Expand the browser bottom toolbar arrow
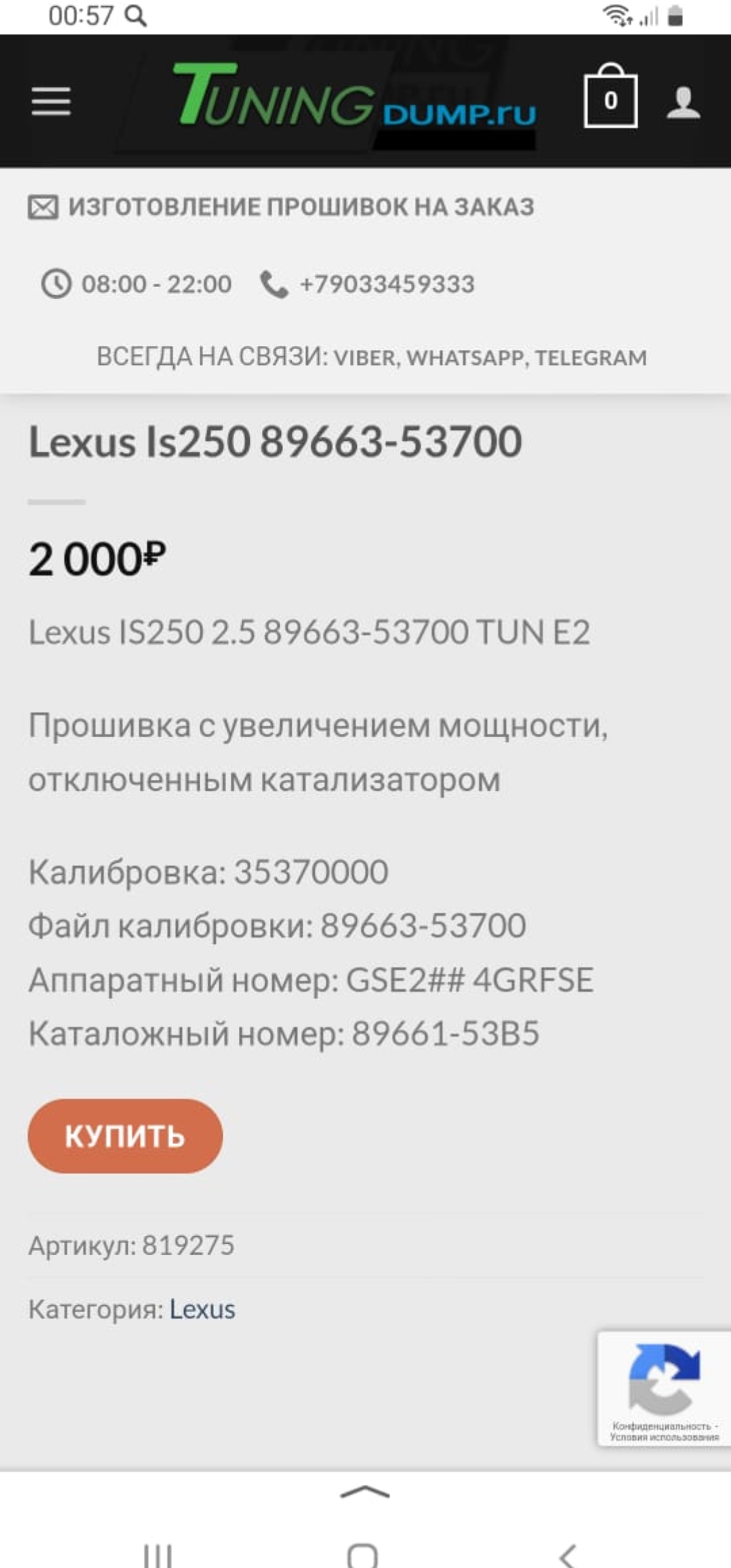This screenshot has height=1568, width=731. [365, 1492]
